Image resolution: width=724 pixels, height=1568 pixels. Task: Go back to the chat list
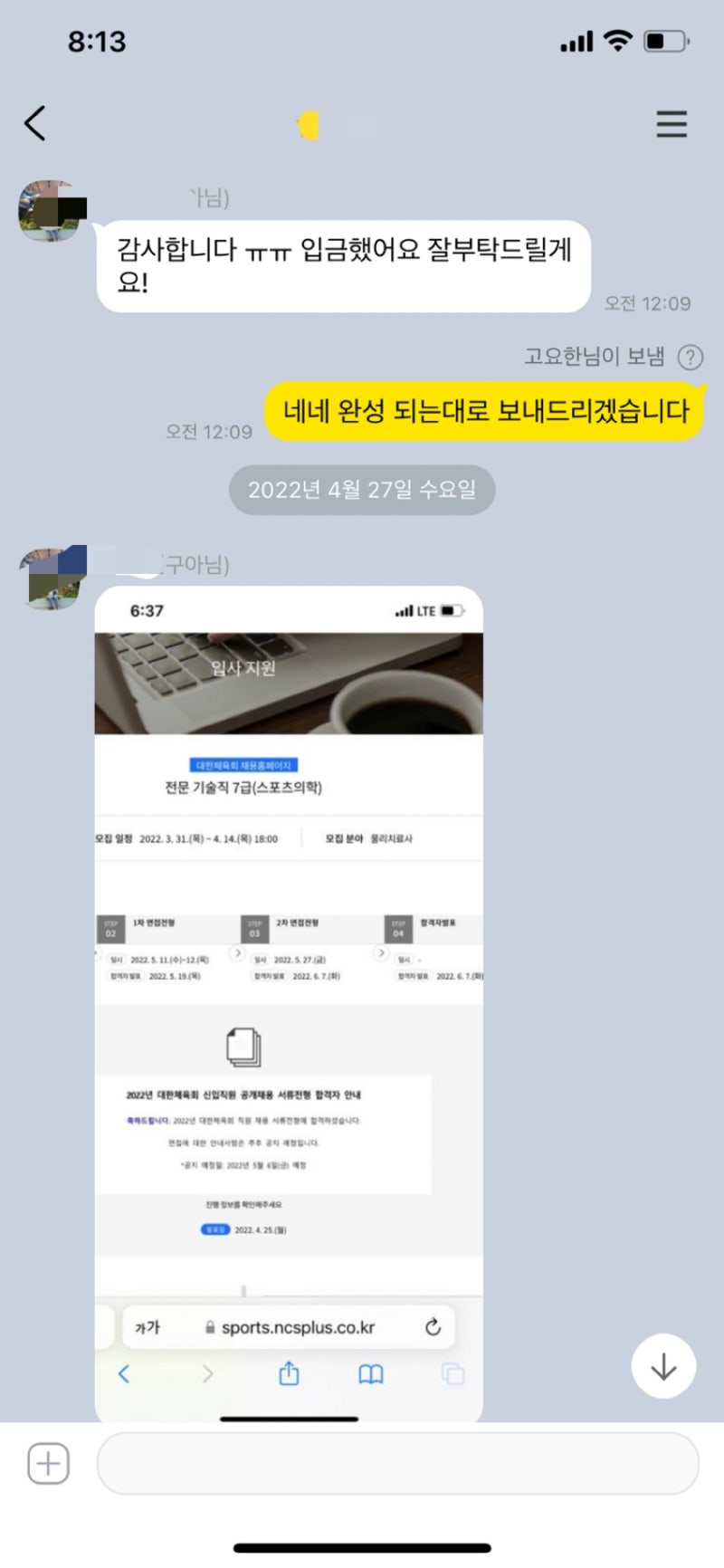35,123
